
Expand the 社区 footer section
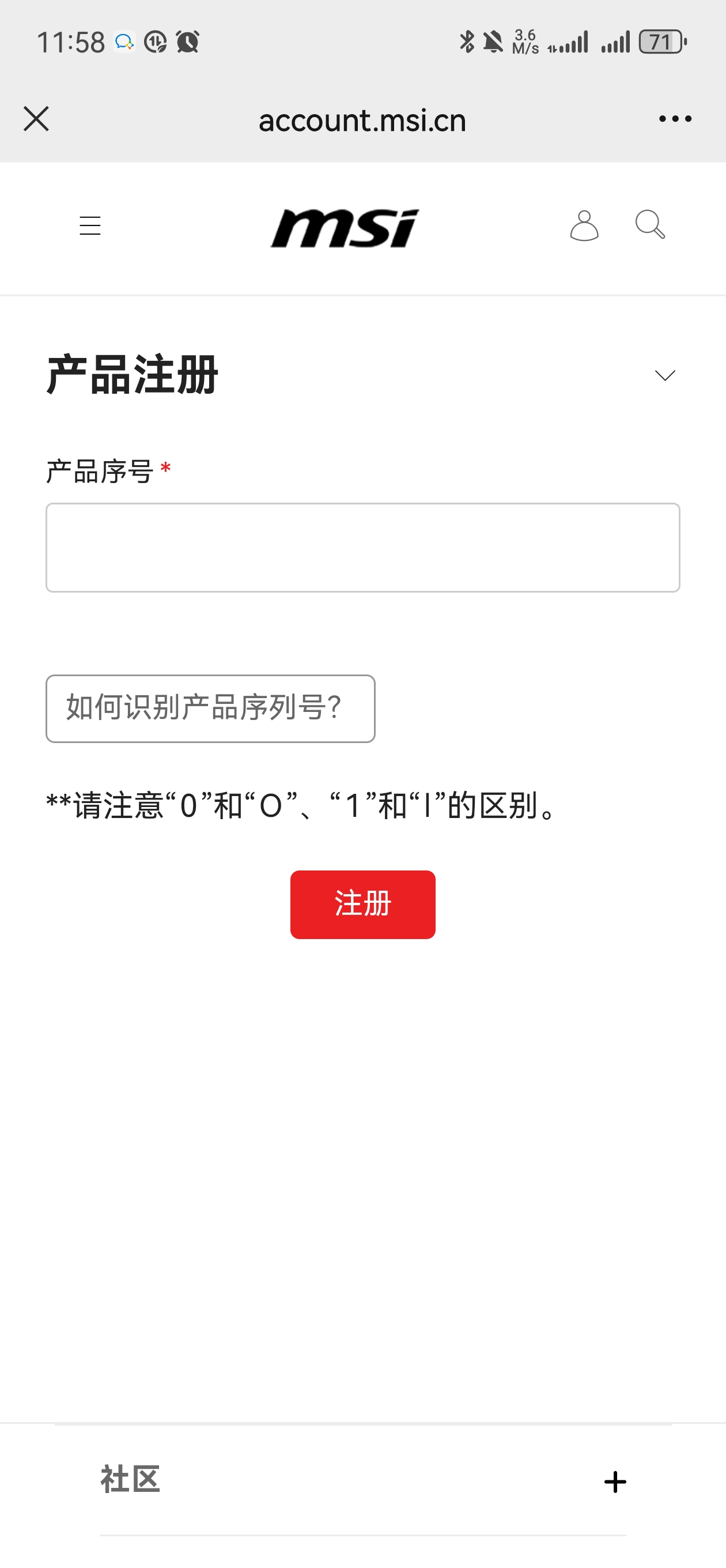tap(615, 1482)
